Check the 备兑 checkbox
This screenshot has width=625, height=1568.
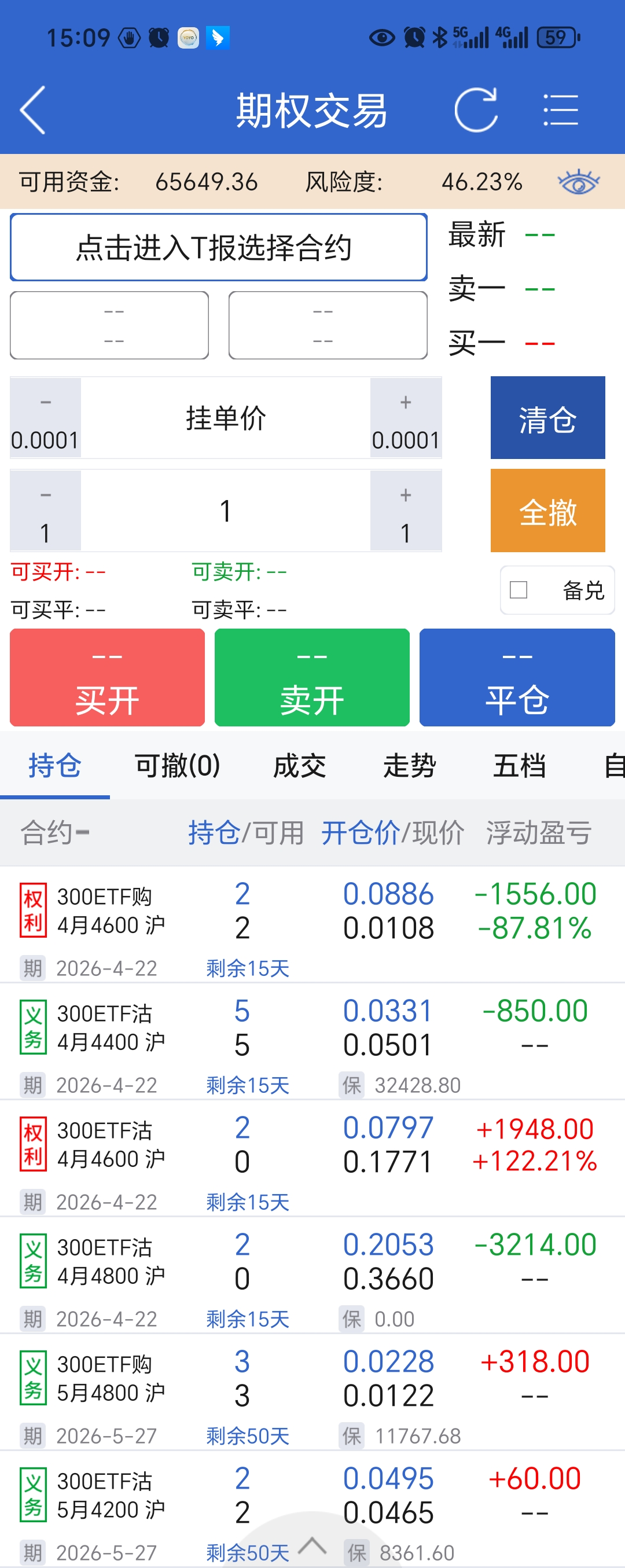pyautogui.click(x=519, y=590)
